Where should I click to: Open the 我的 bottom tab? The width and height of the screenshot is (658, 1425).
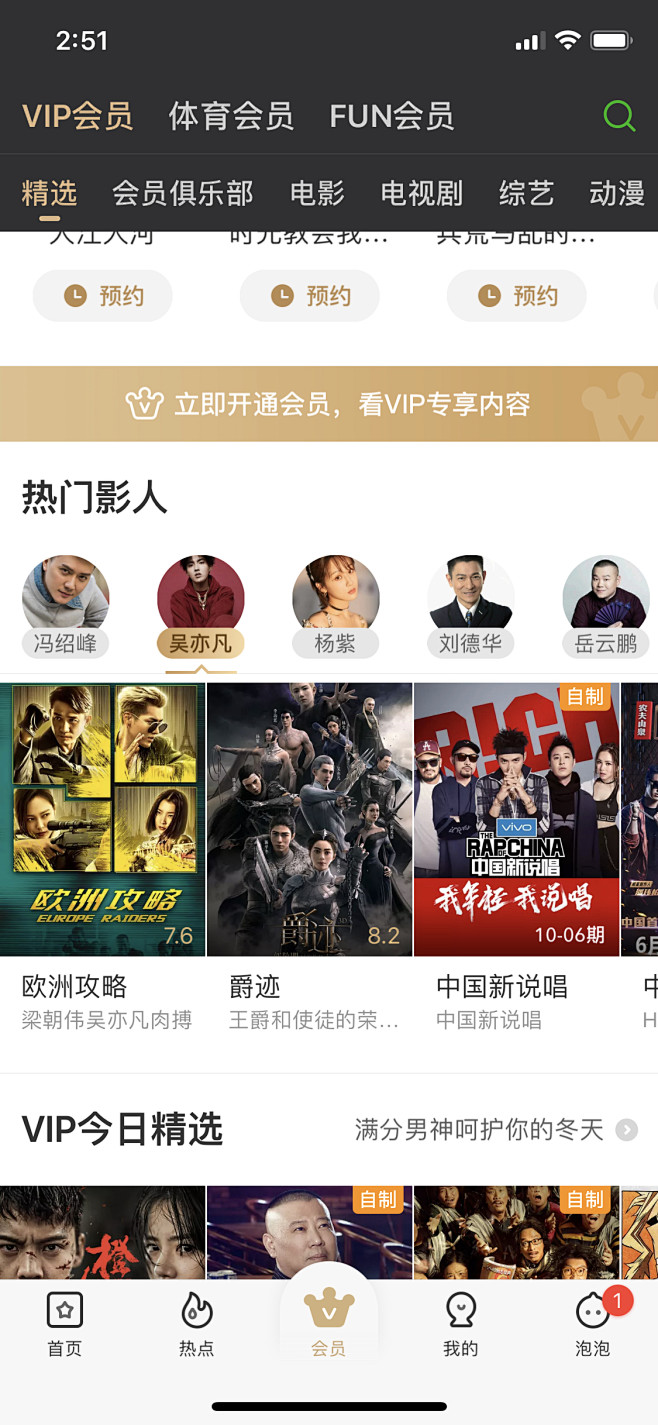coord(460,1324)
